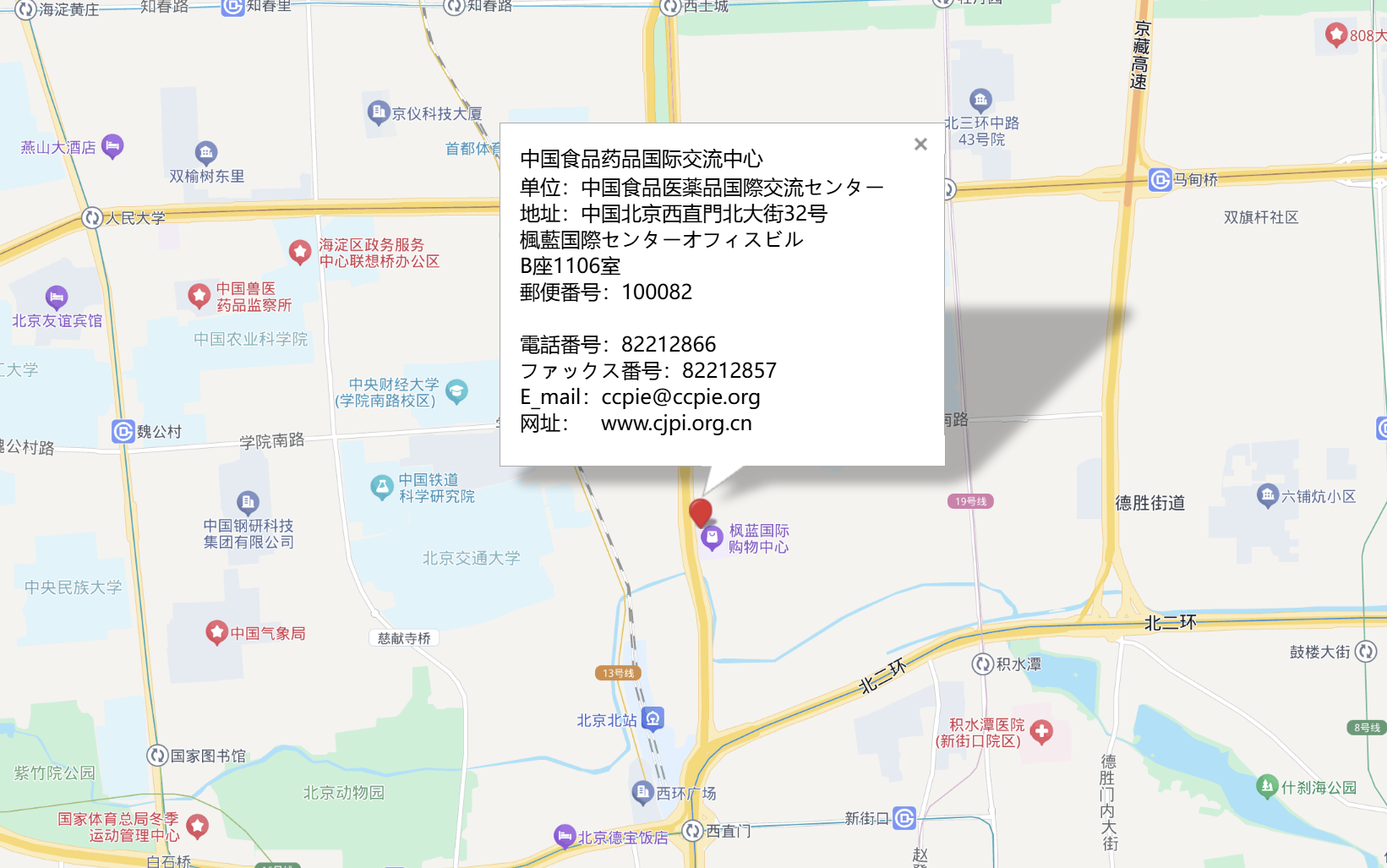Tap 中国气象局 point of interest
Screen dimensions: 1387x868
click(x=216, y=632)
